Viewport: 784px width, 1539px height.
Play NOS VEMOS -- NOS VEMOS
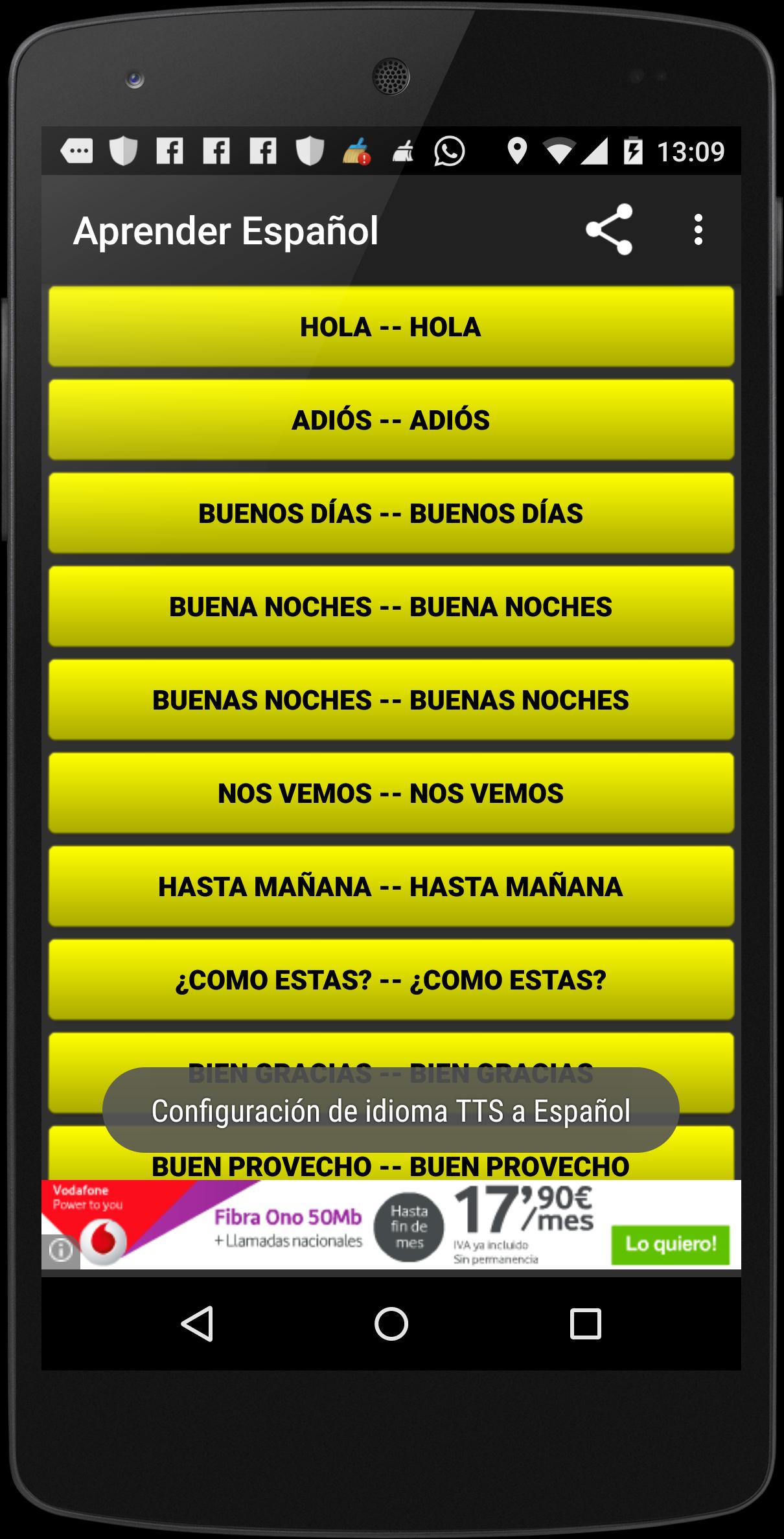[391, 792]
